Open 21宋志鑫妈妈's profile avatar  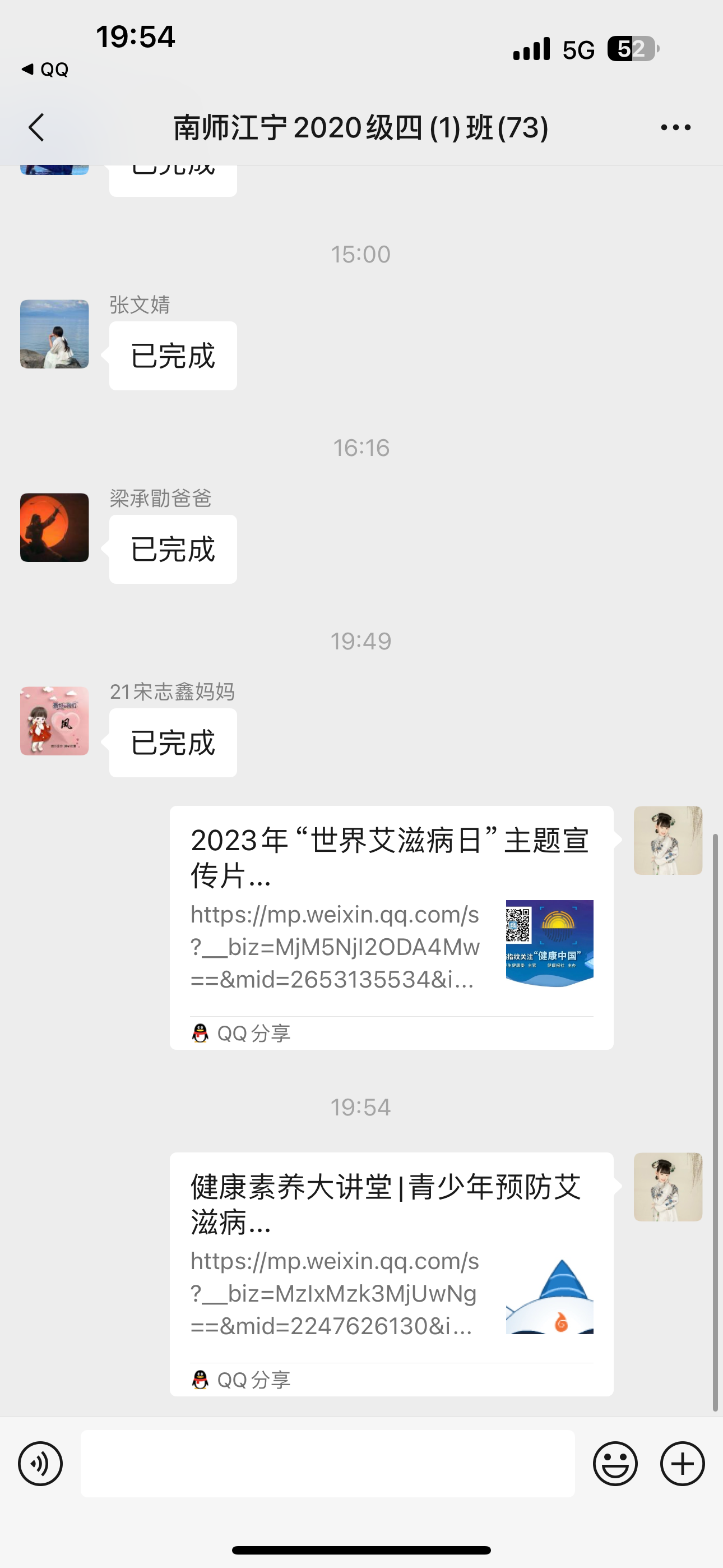pos(54,721)
